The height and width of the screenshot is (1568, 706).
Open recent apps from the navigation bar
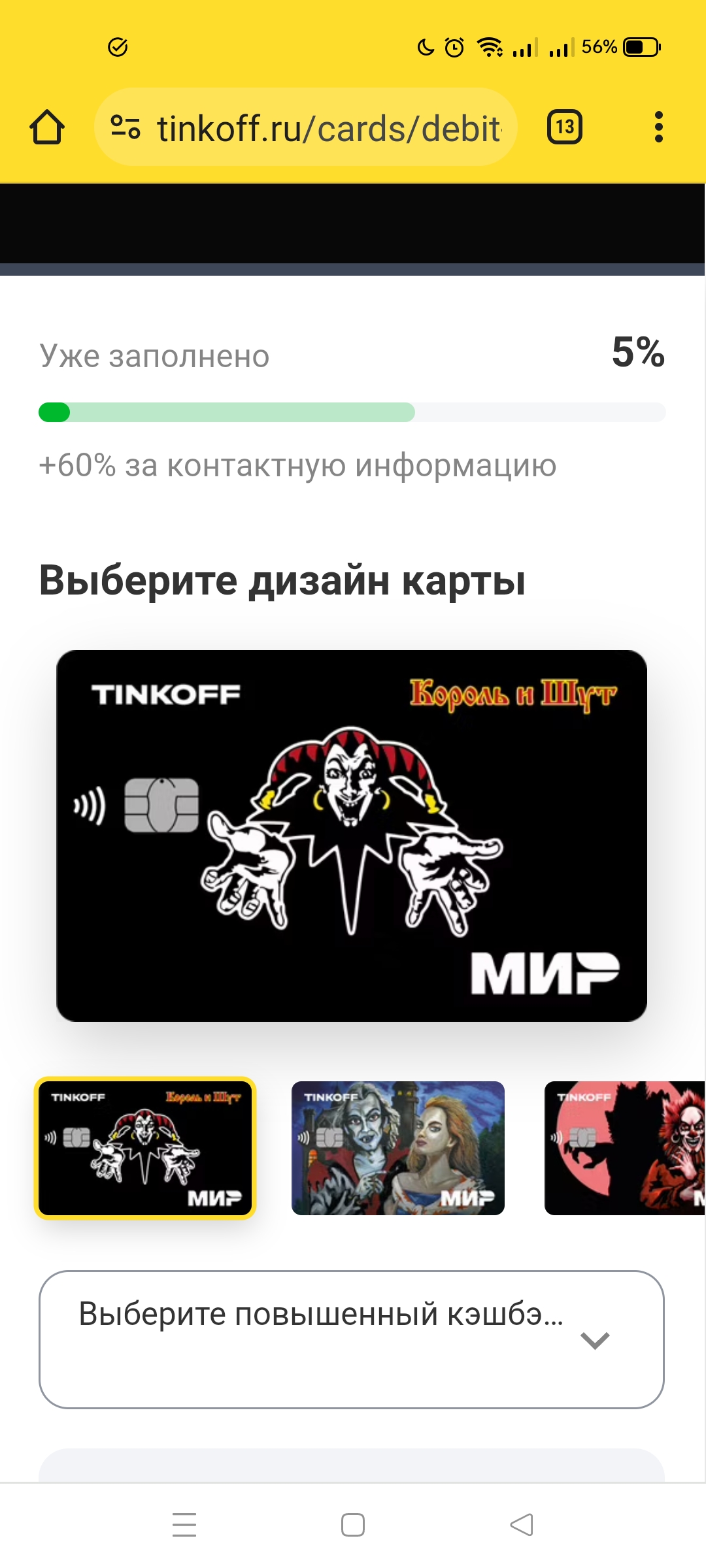[x=184, y=1525]
